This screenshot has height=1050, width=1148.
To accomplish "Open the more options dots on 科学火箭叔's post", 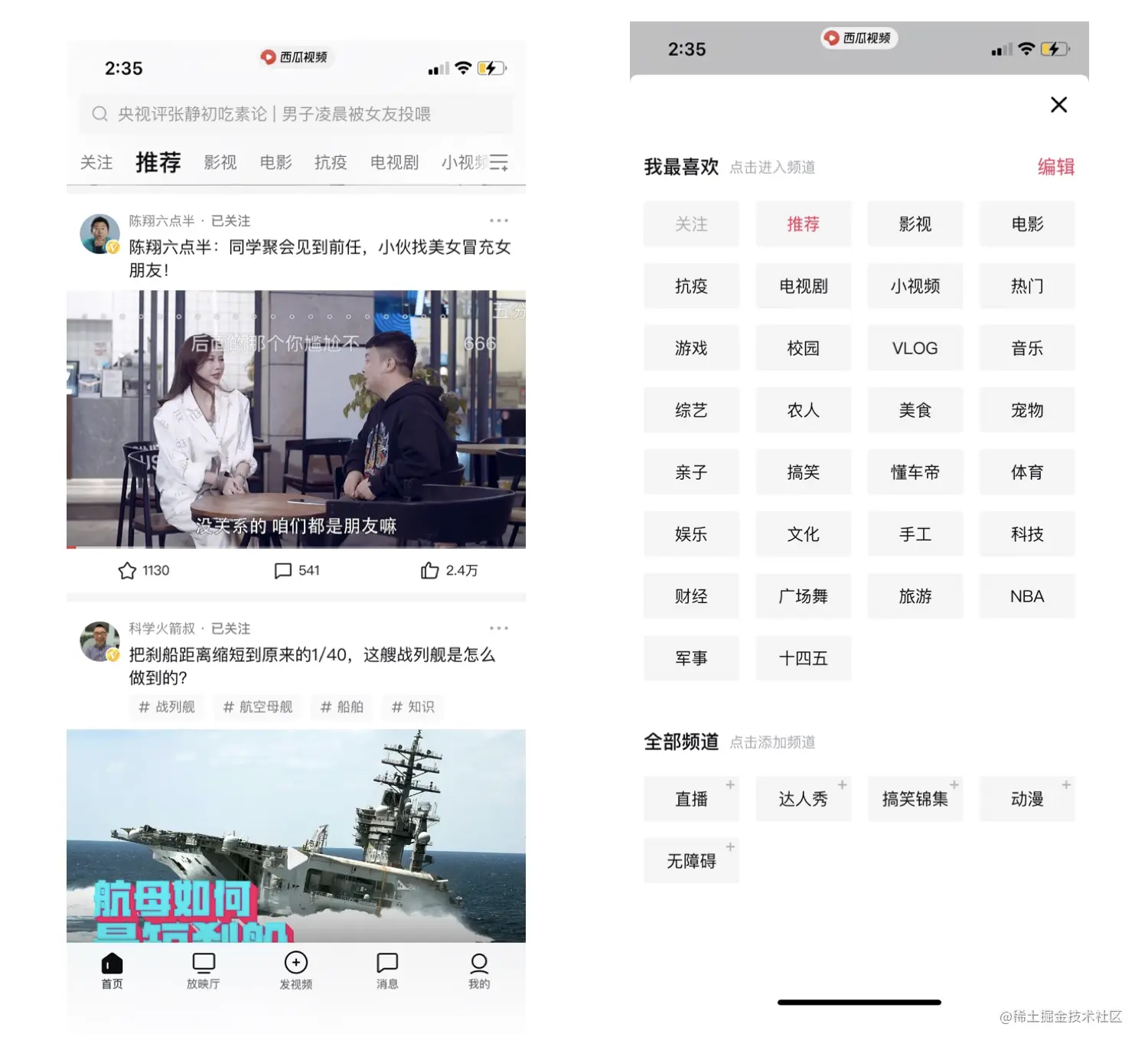I will pyautogui.click(x=499, y=628).
